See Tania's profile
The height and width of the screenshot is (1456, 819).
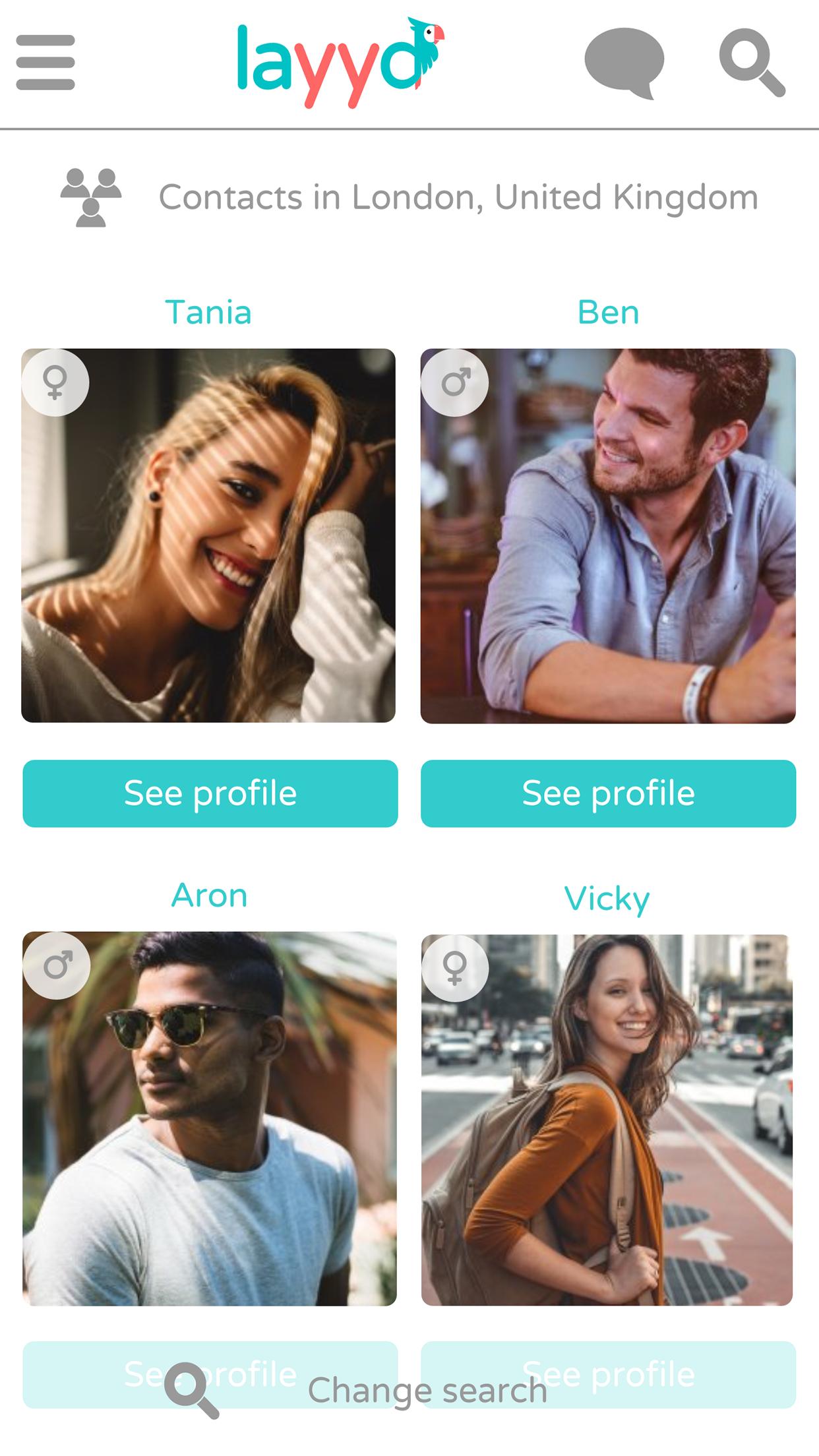[210, 793]
